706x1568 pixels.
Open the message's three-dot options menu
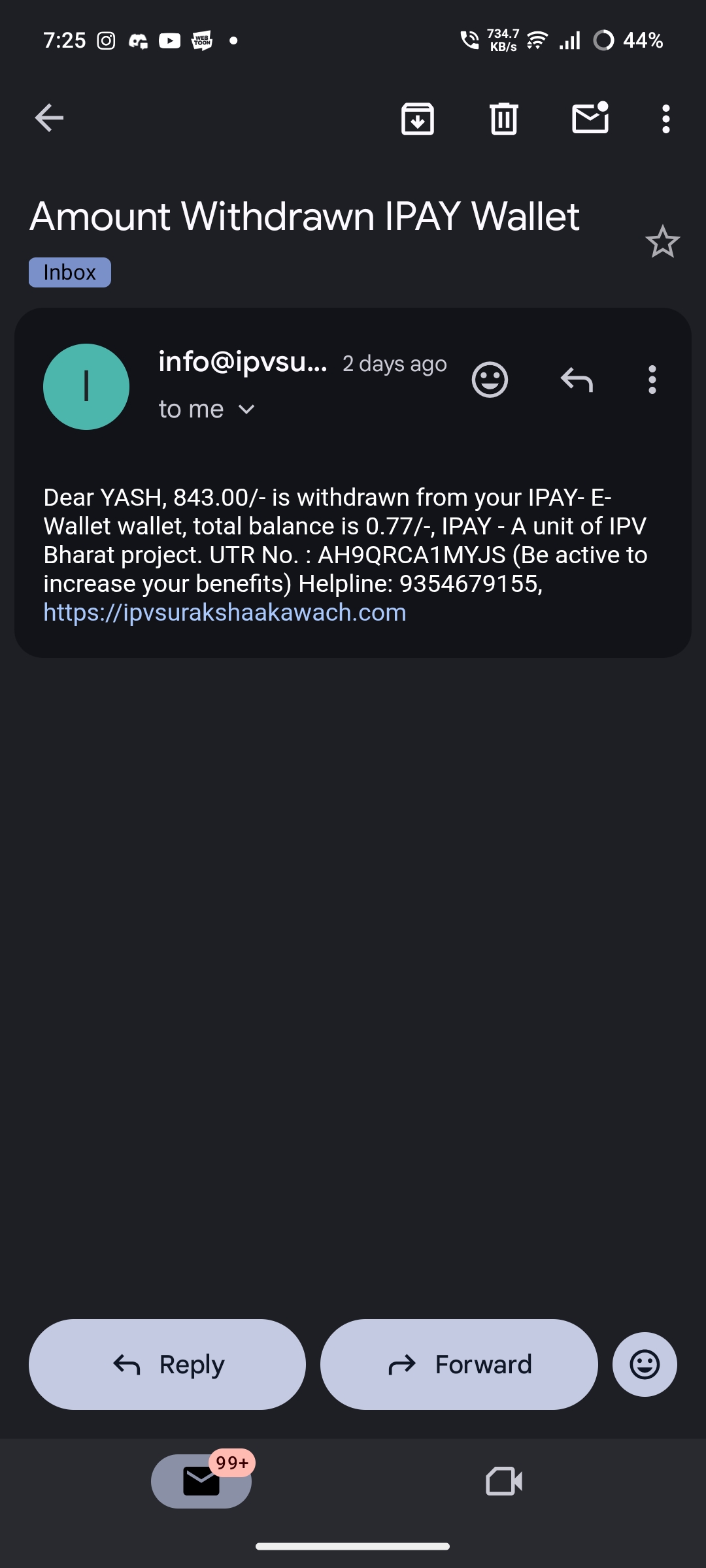tap(652, 380)
